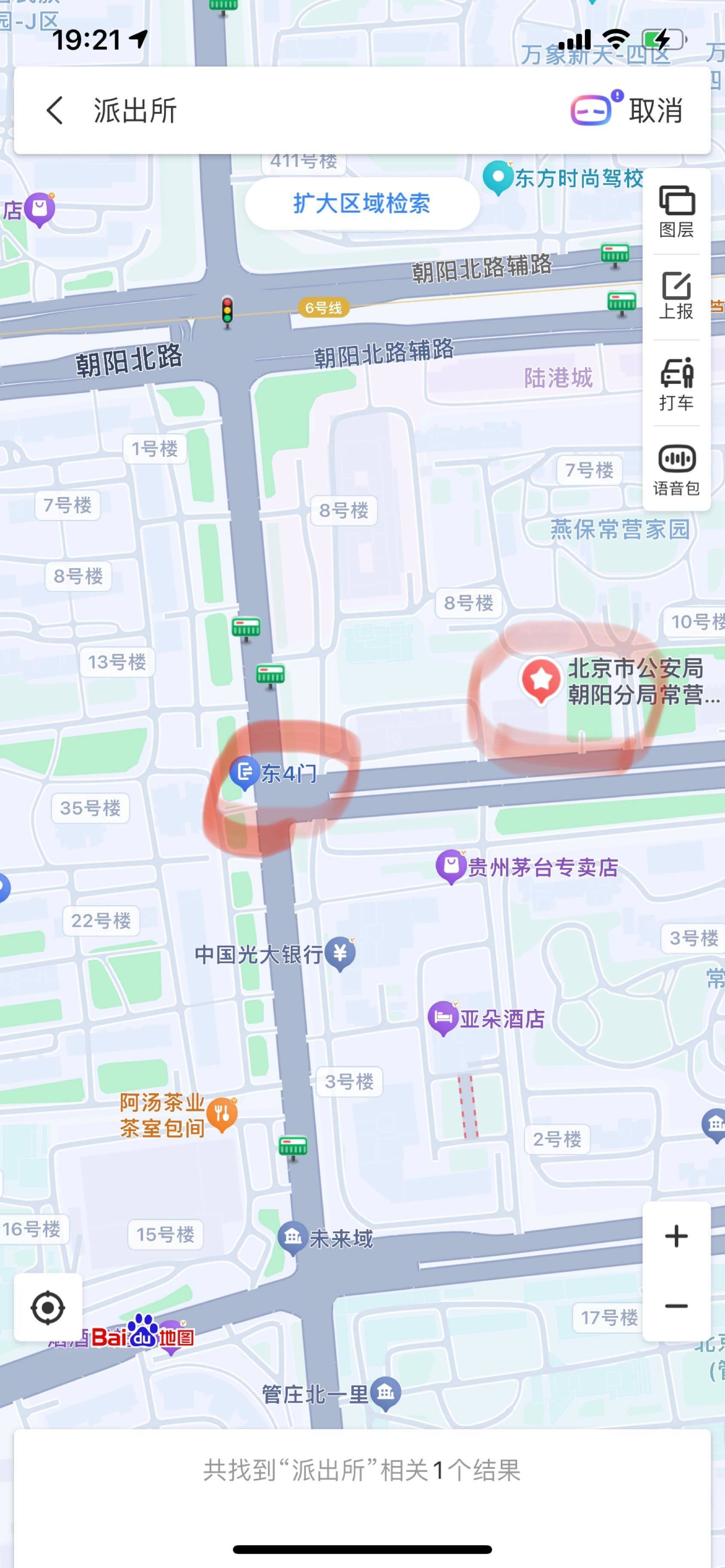
Task: Recenter the map on my location
Action: (48, 1307)
